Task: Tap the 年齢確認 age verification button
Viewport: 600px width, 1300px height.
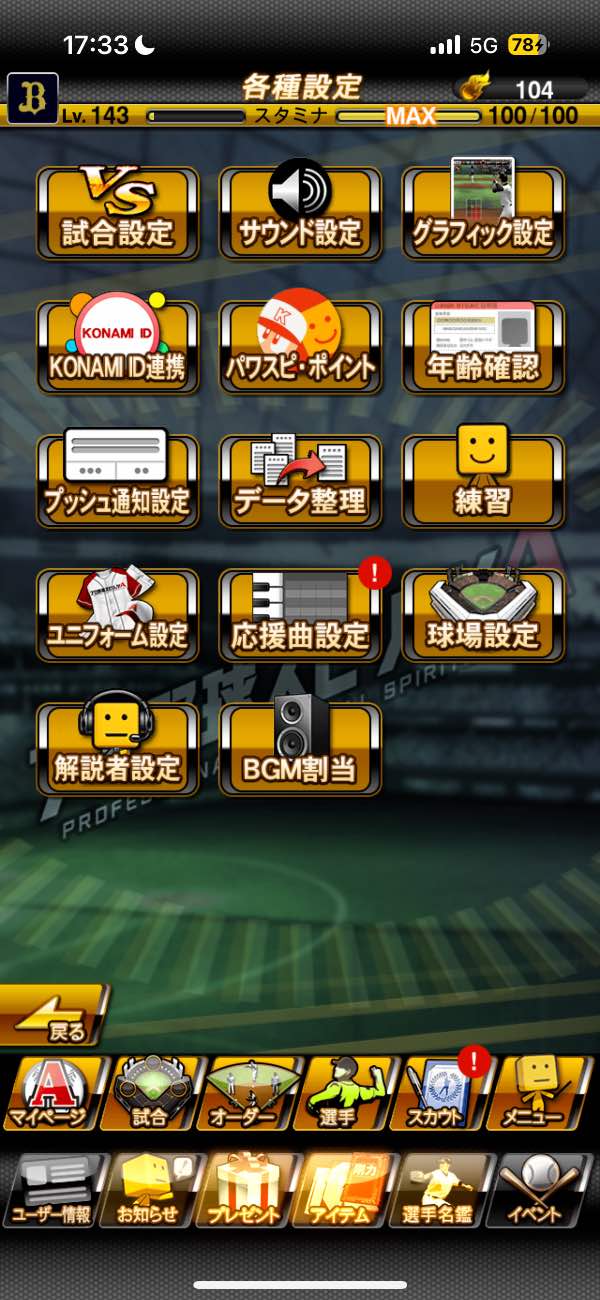Action: (x=483, y=349)
